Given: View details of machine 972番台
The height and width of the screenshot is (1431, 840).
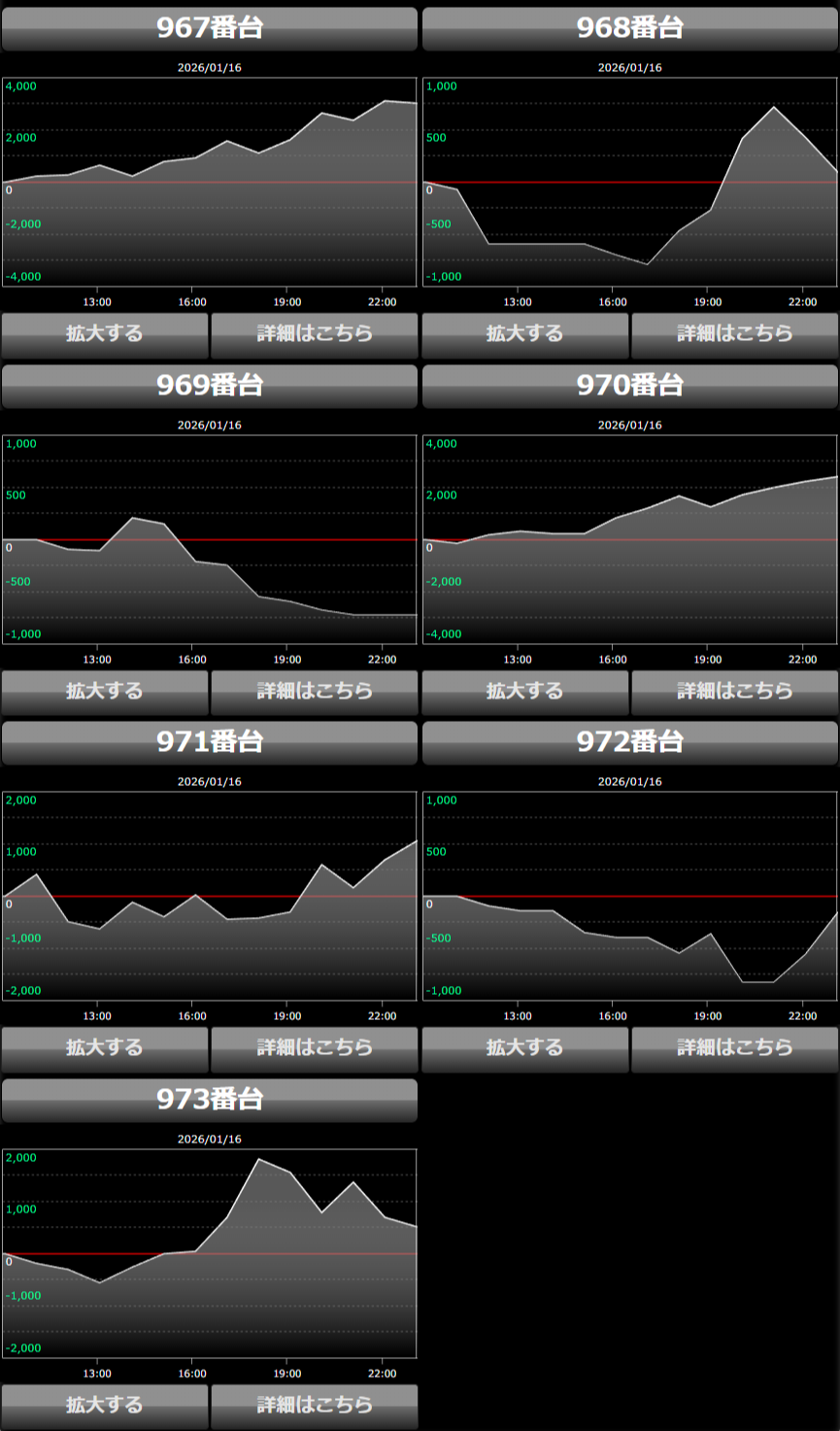Looking at the screenshot, I should tap(734, 1048).
